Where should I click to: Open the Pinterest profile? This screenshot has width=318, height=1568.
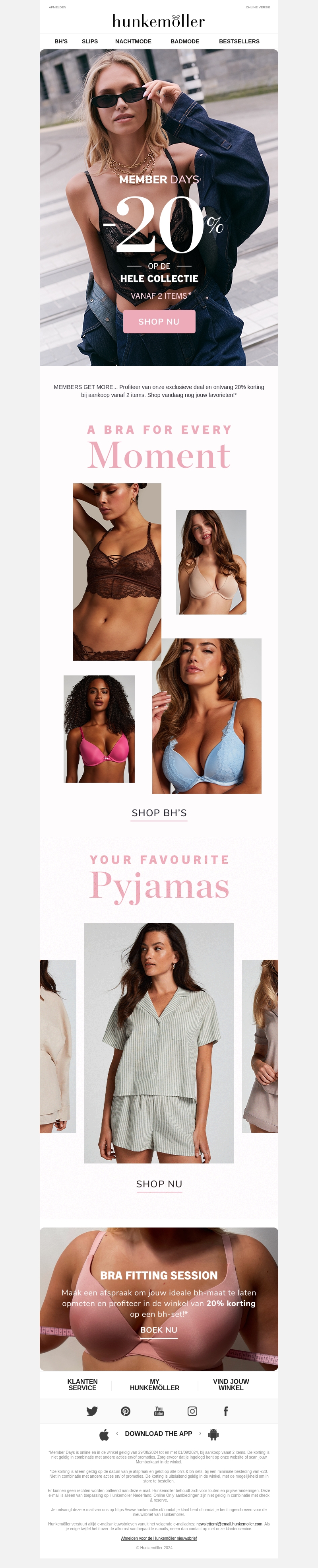tap(125, 1411)
